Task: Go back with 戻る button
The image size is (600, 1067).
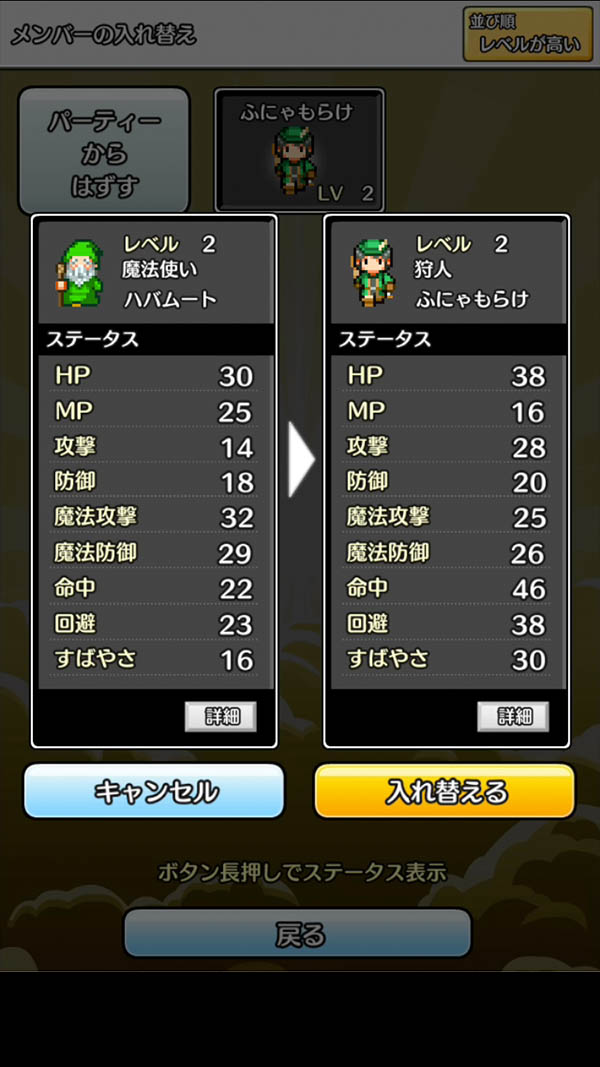Action: tap(298, 934)
